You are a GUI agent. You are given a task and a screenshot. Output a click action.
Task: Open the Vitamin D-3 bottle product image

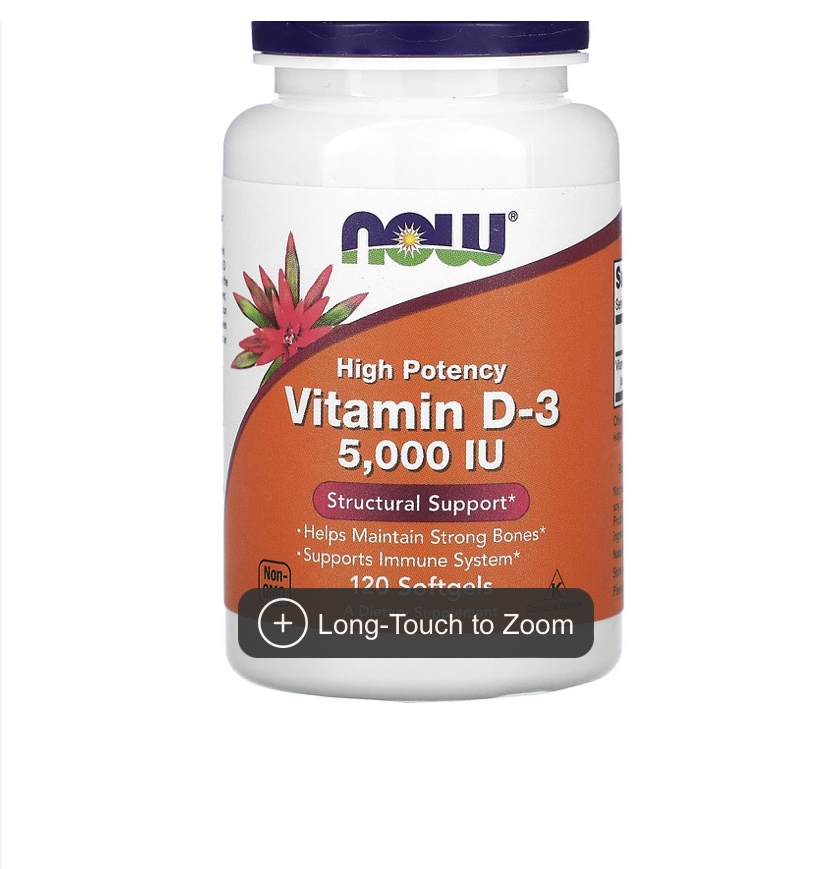(x=421, y=360)
